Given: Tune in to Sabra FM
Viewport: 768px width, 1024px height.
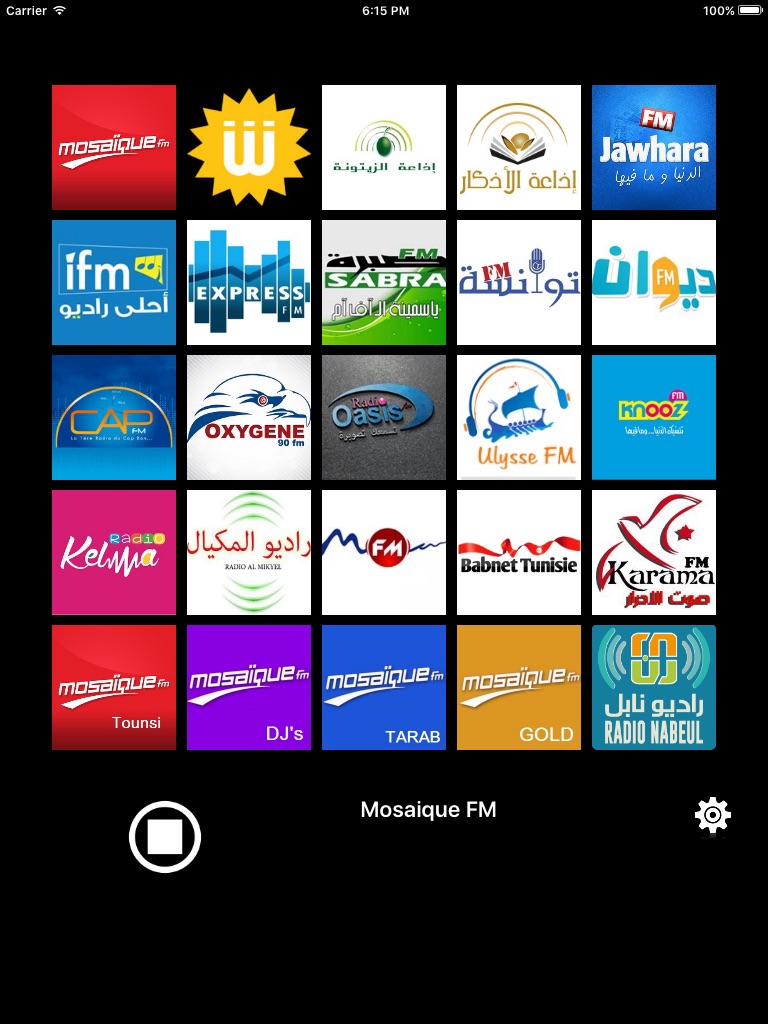Looking at the screenshot, I should point(384,282).
